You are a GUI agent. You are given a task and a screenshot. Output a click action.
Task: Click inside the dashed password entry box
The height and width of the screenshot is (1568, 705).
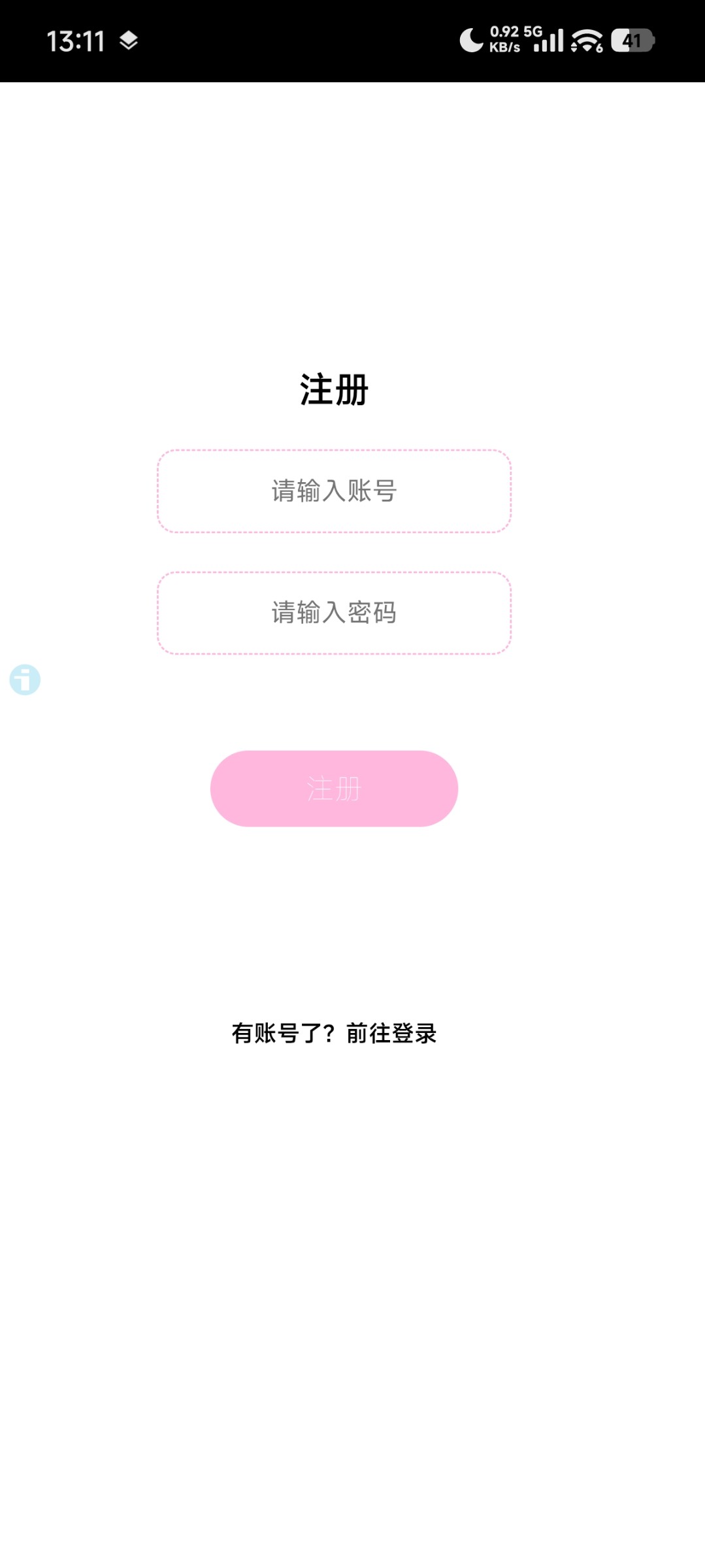pos(335,613)
